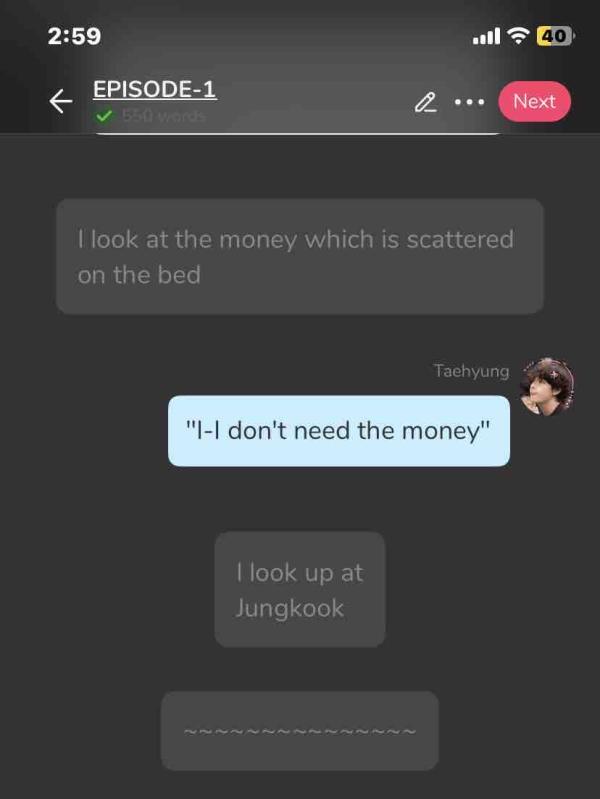Select Taehyung's "I-I don't need the money" bubble
Screen dimensions: 600x799
tap(338, 430)
